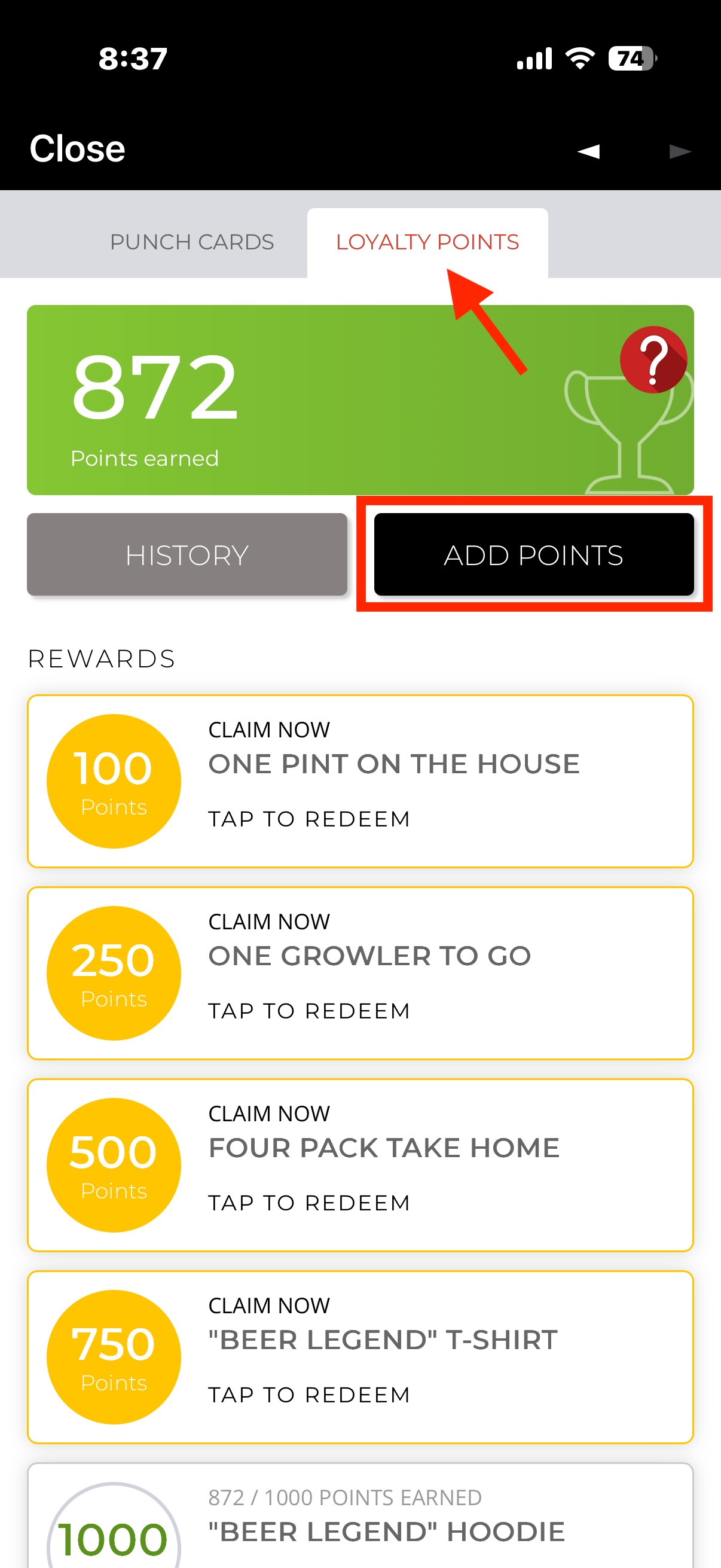This screenshot has height=1568, width=721.
Task: Open the "Beer Legend" Hoodie reward card
Action: pos(360,1515)
